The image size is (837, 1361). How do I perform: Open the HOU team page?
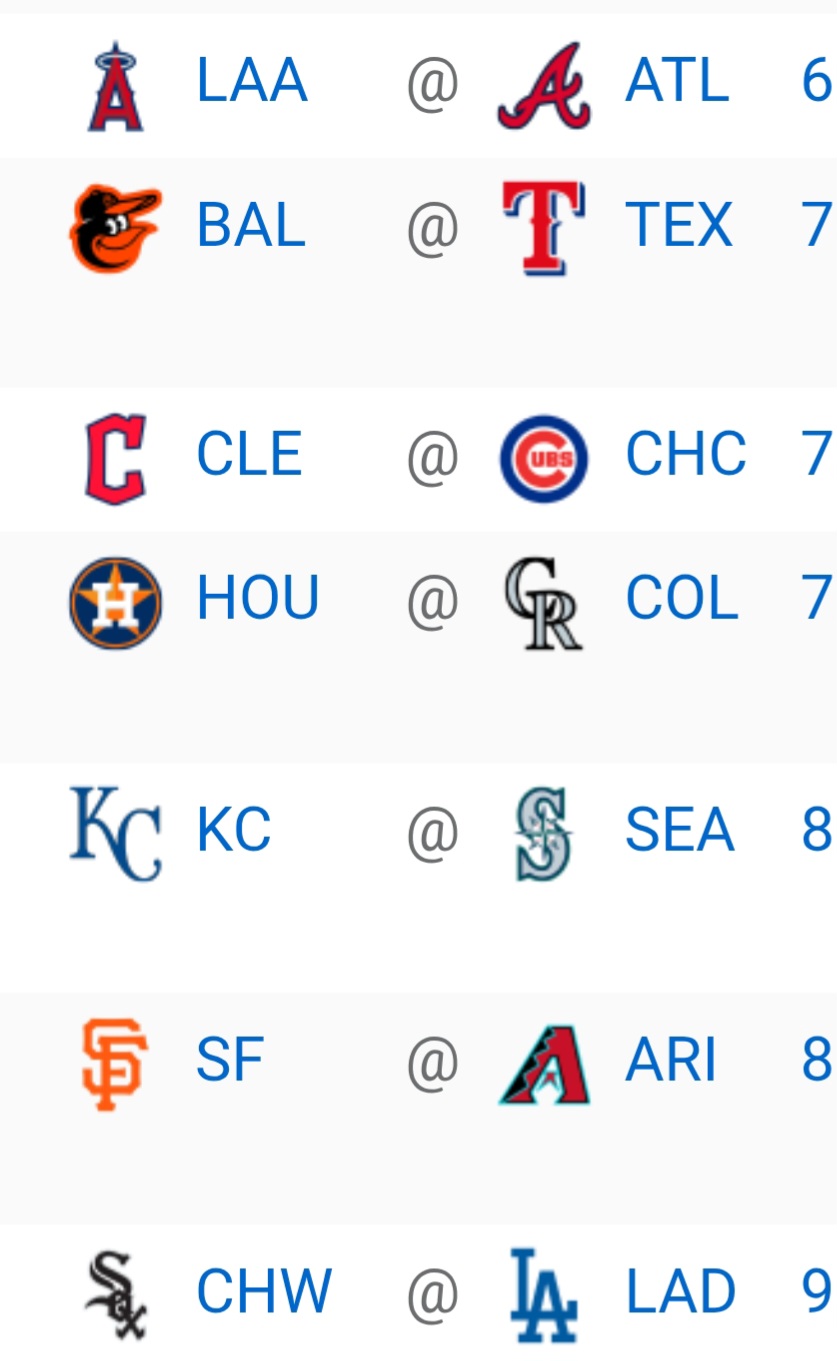point(257,599)
